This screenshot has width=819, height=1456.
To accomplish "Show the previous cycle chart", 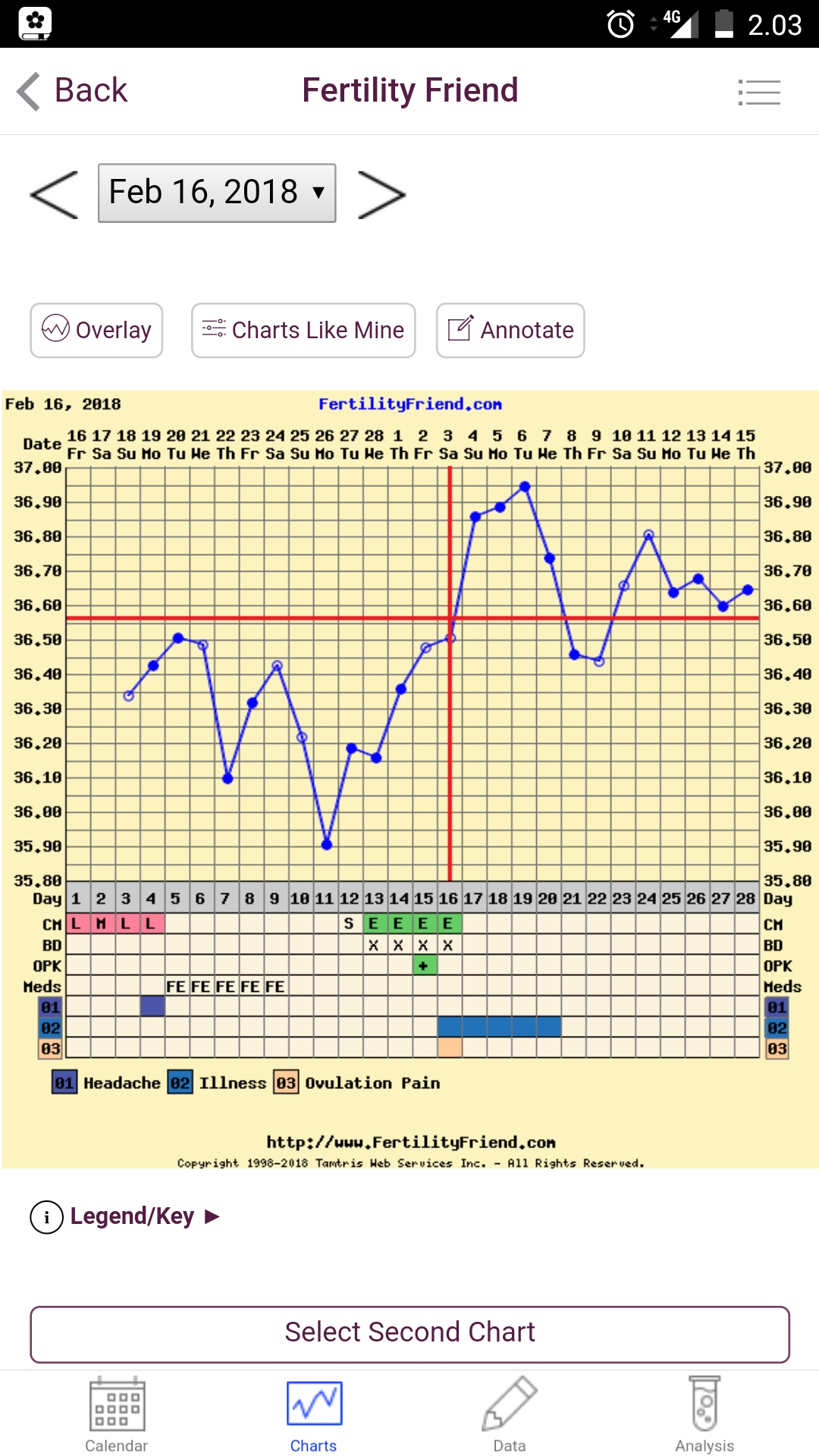I will pos(55,194).
